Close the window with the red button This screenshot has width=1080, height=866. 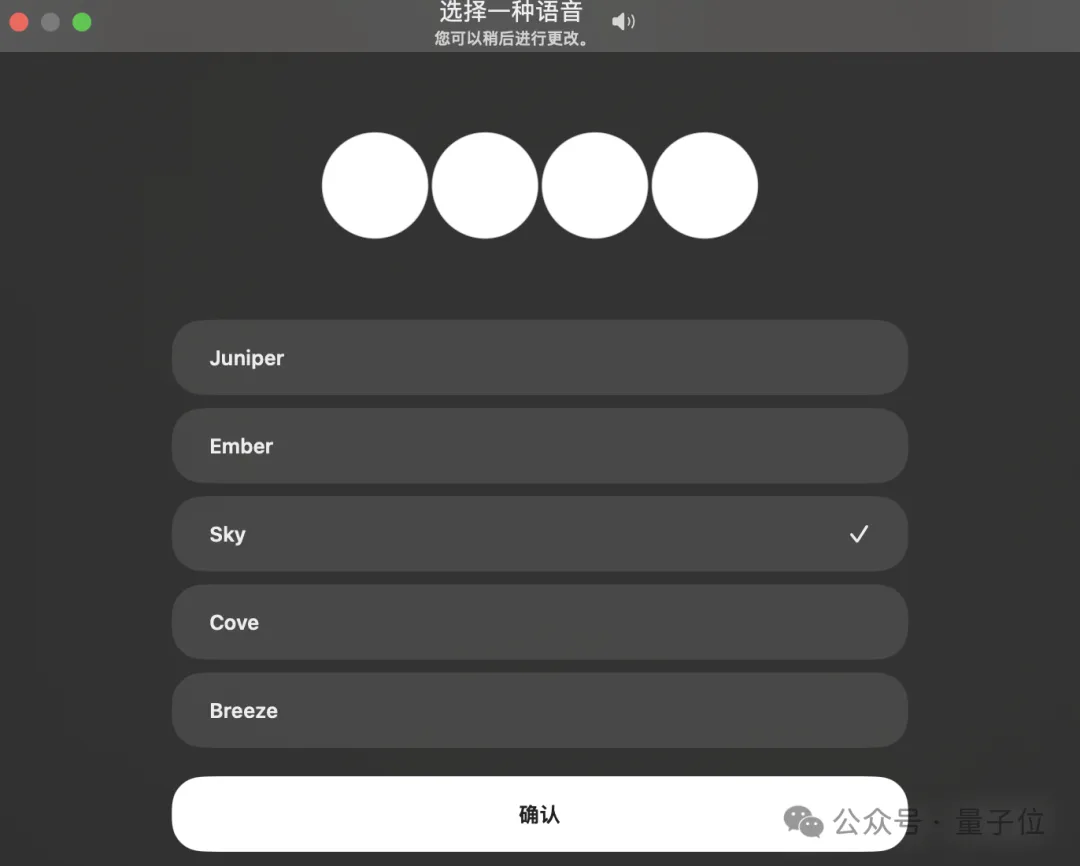click(19, 22)
